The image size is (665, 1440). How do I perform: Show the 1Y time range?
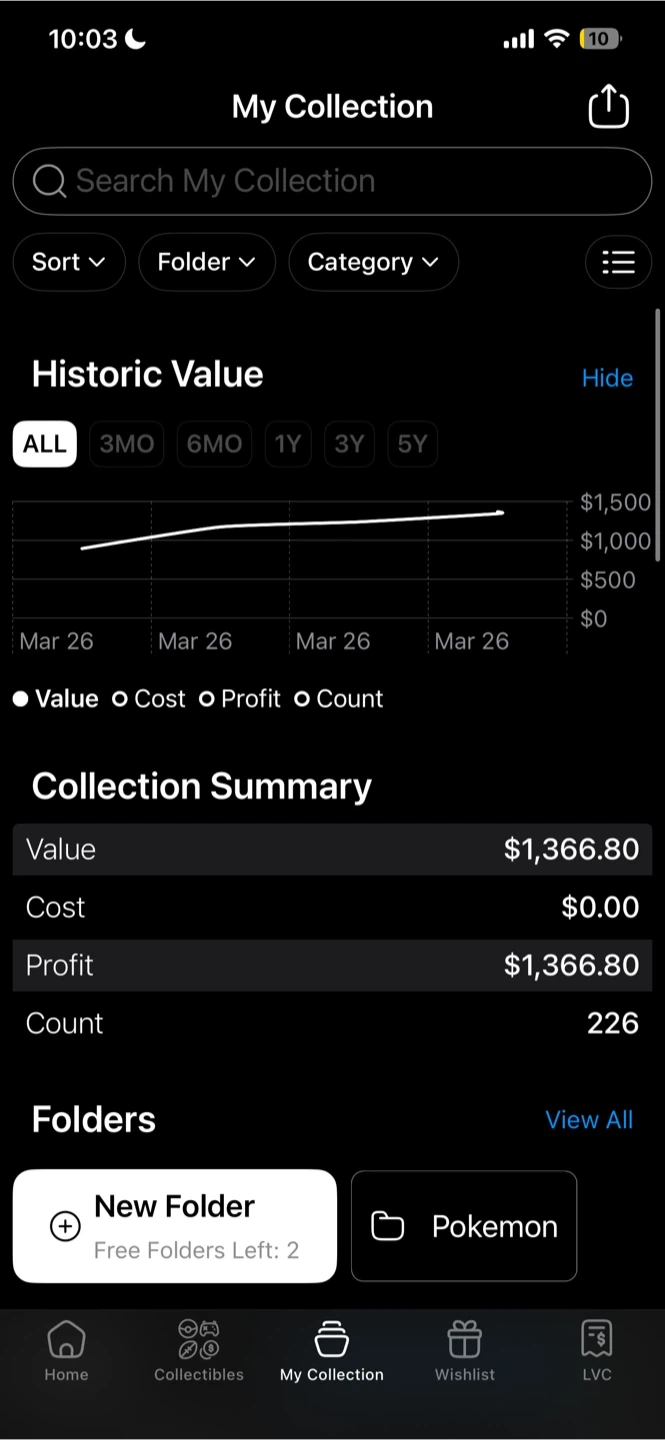click(288, 444)
